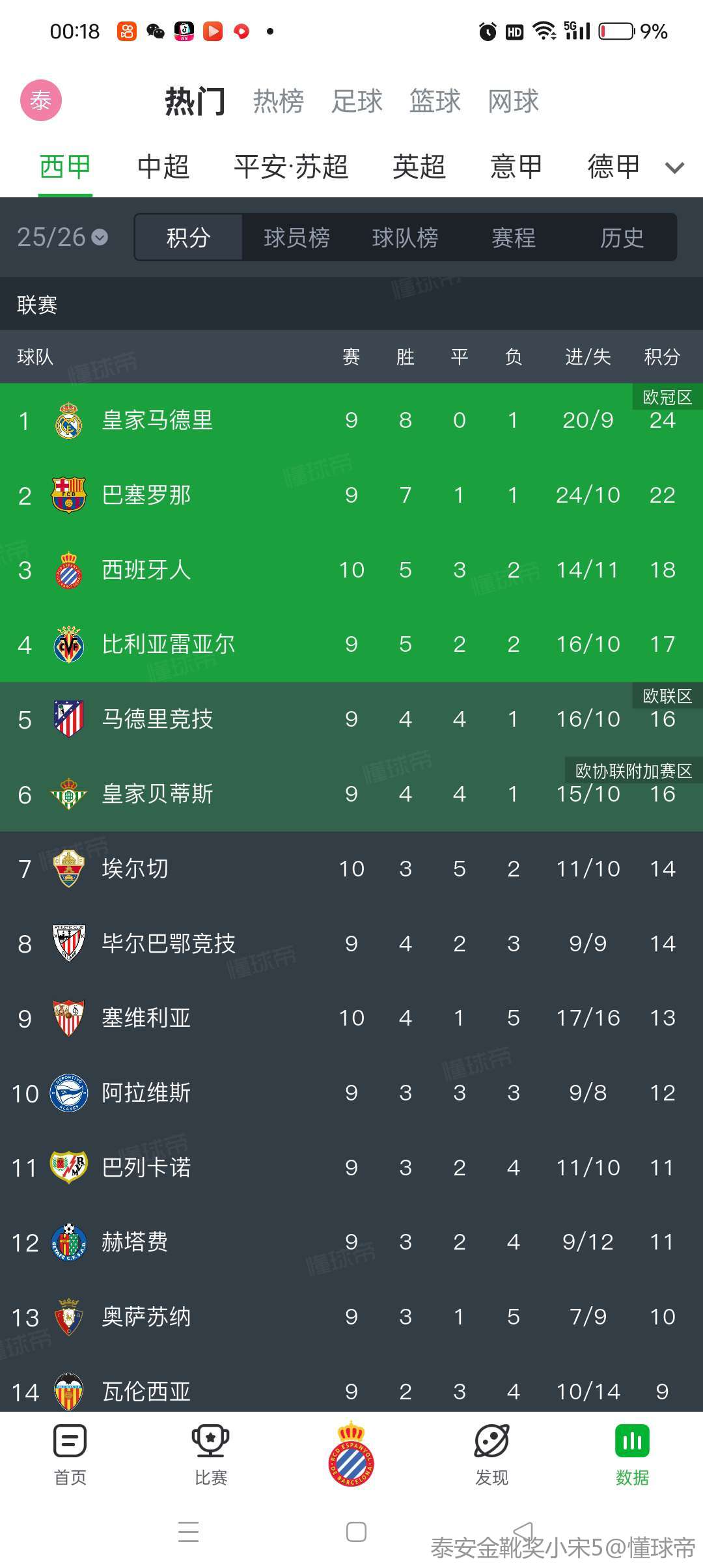The image size is (703, 1568).
Task: Switch to the 足球 tab
Action: point(357,102)
